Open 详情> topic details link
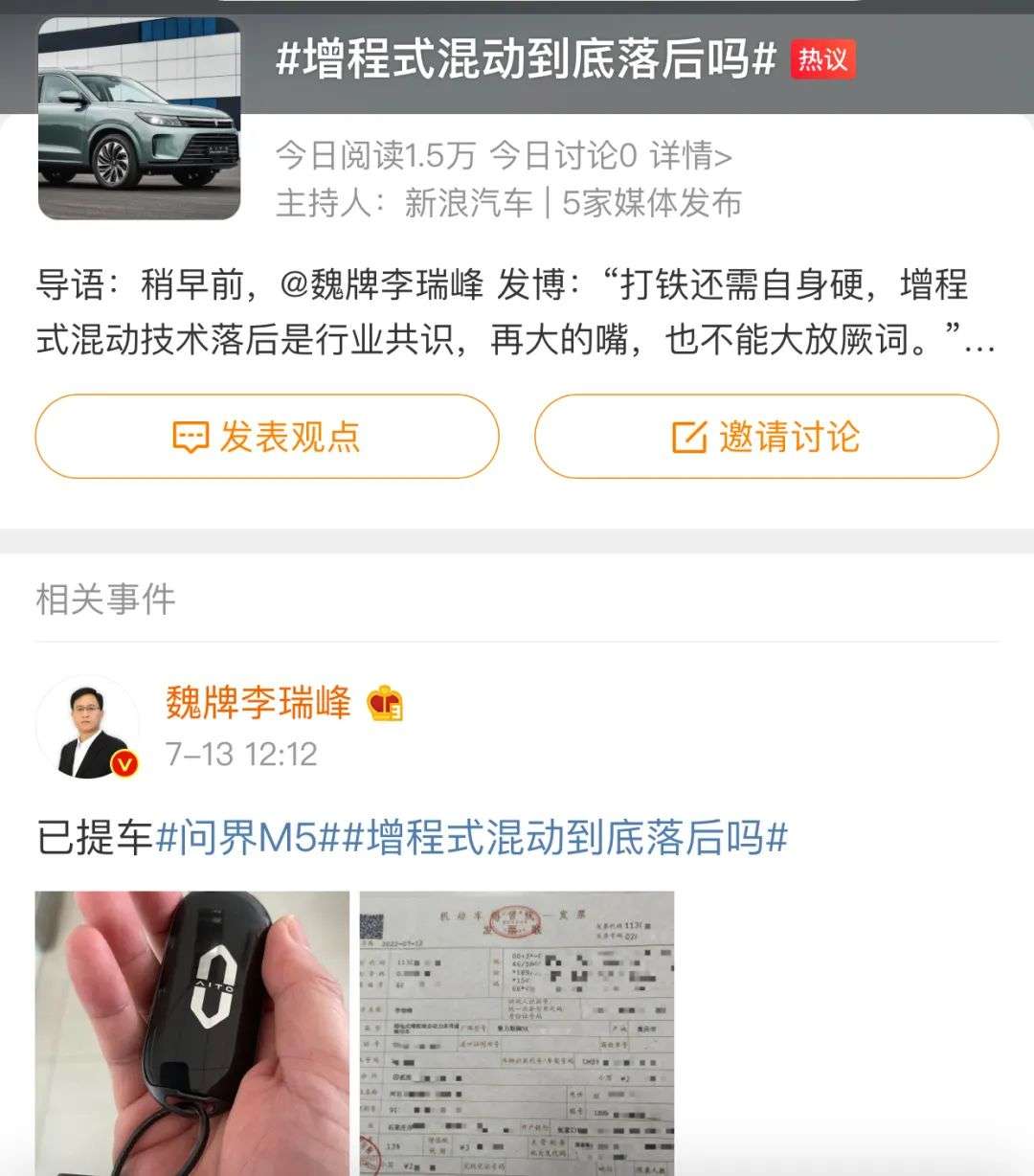 (690, 155)
